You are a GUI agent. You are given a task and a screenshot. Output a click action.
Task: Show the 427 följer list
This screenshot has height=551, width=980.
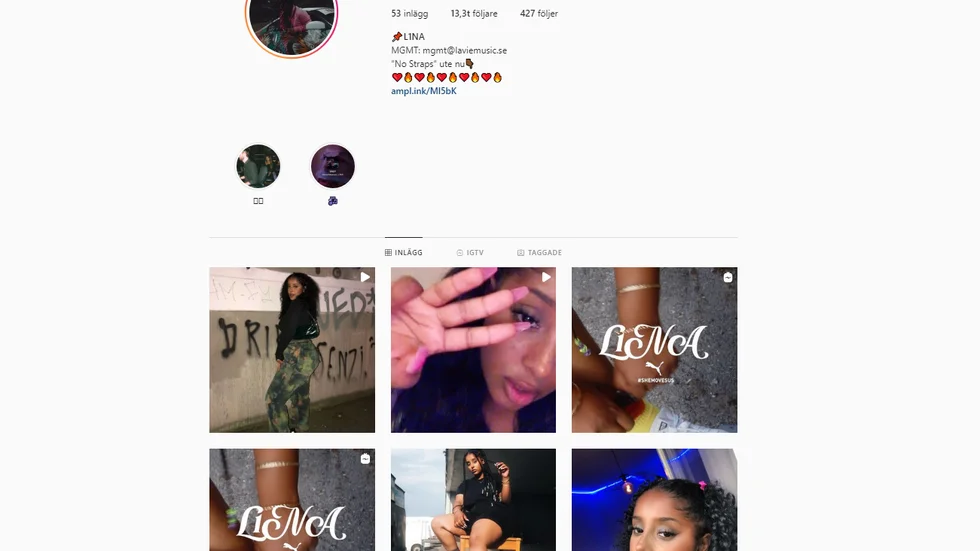[539, 14]
